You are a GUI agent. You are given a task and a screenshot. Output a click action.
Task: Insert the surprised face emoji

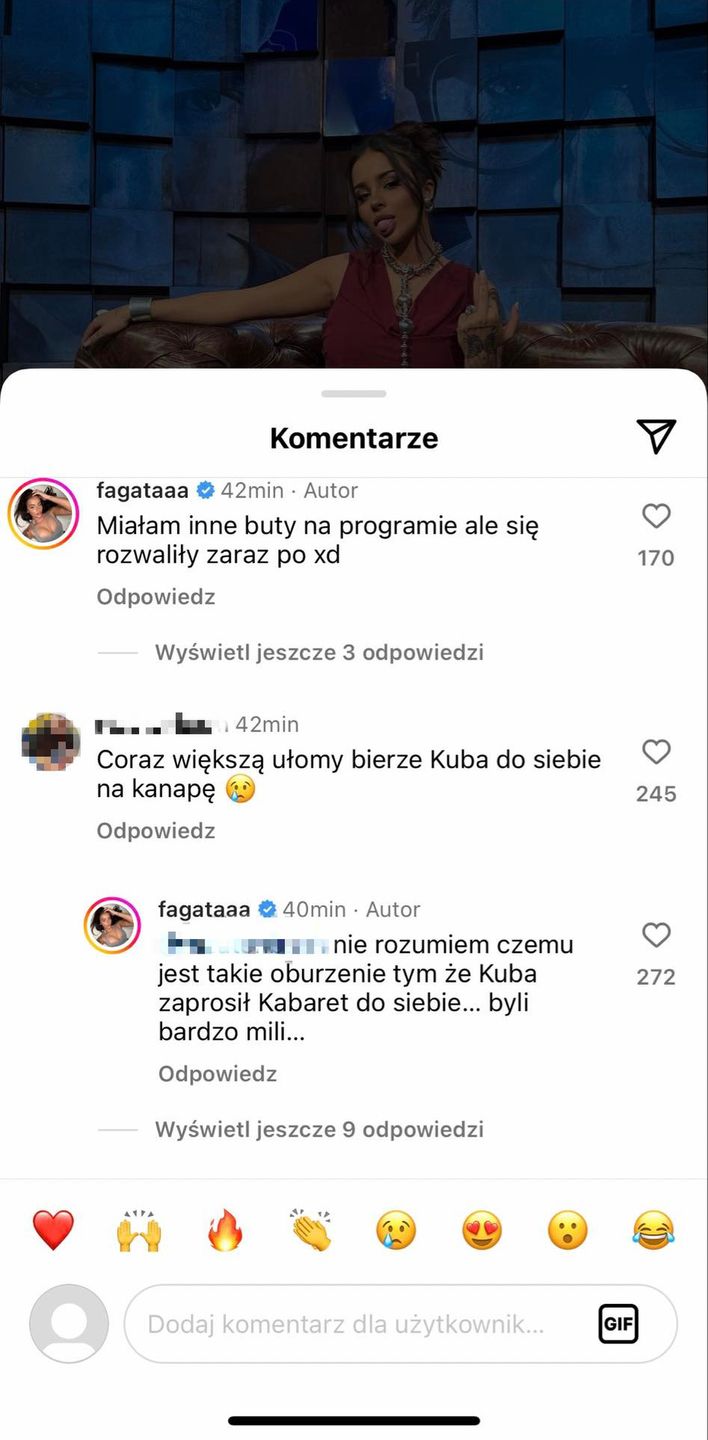pyautogui.click(x=567, y=1230)
